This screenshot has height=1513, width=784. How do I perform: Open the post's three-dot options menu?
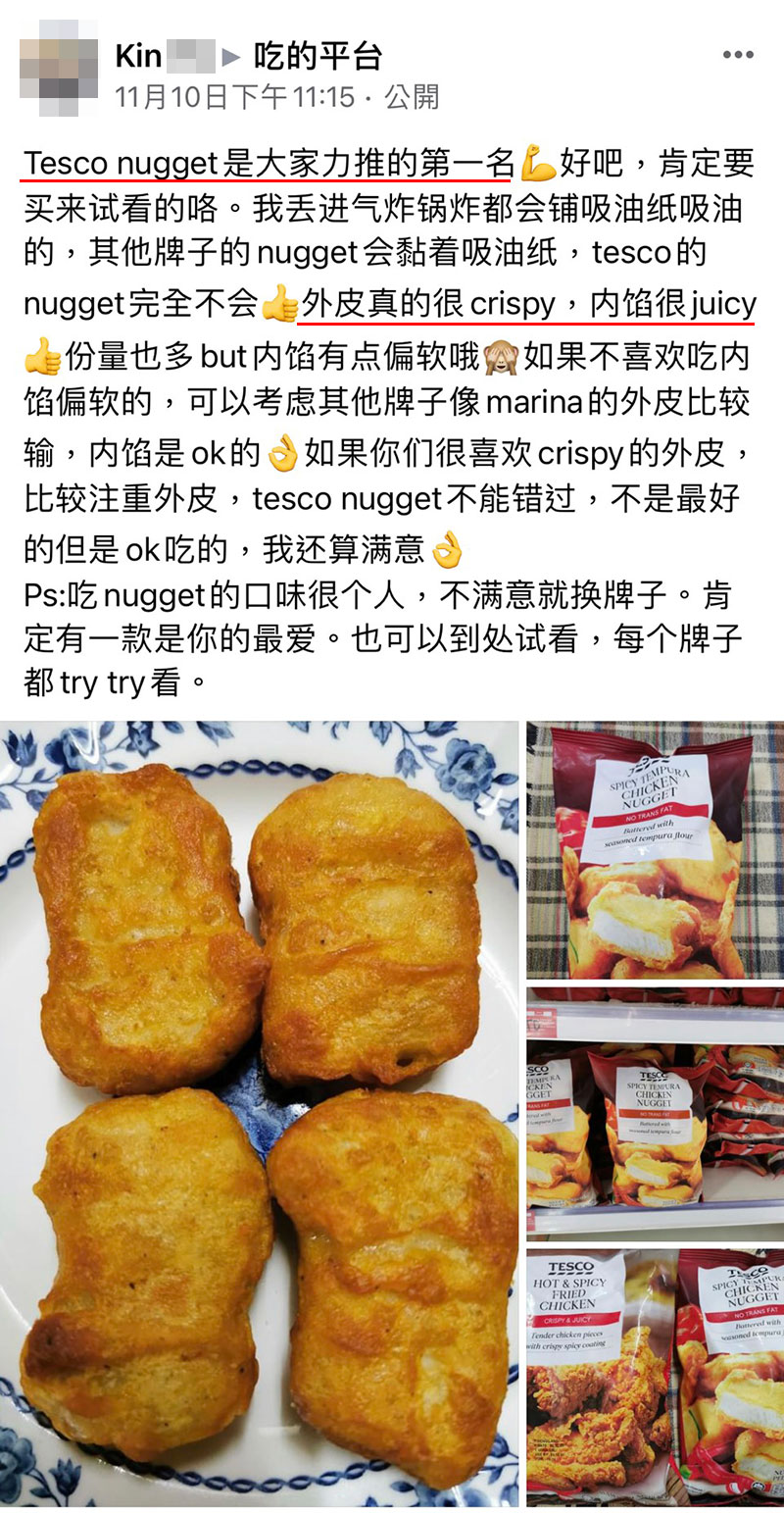738,55
